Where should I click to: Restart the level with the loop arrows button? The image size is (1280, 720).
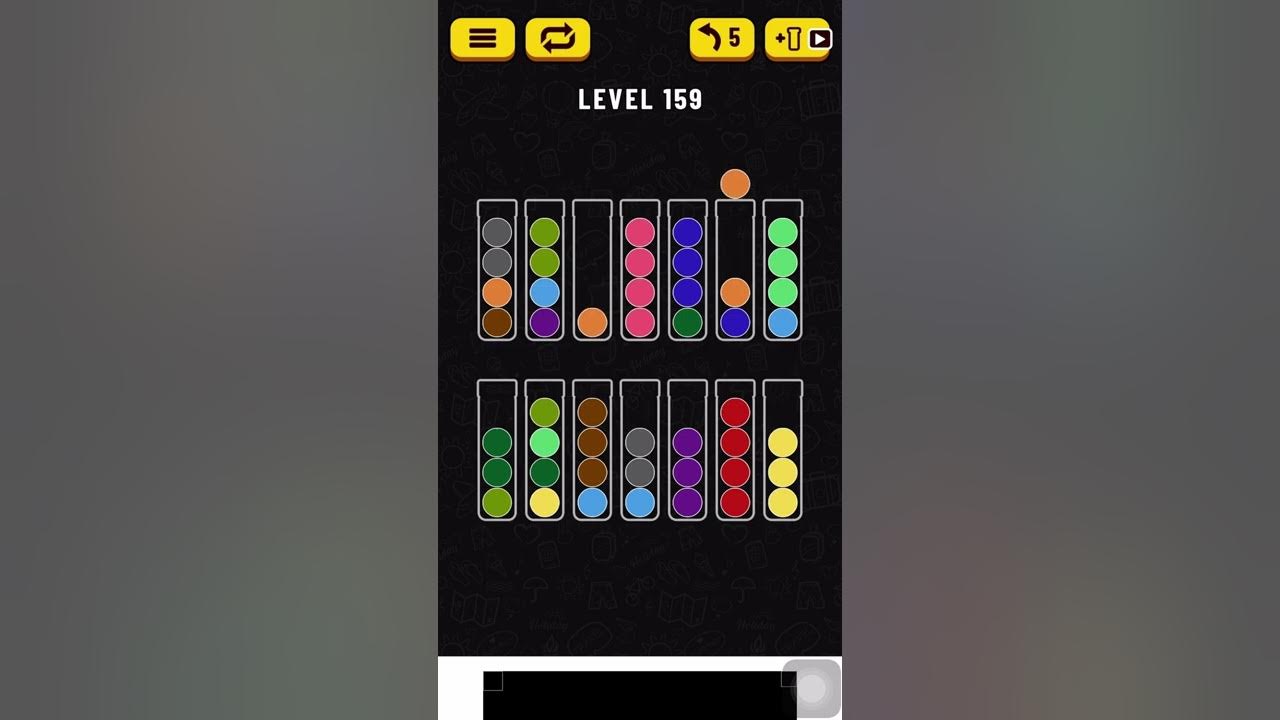[557, 39]
